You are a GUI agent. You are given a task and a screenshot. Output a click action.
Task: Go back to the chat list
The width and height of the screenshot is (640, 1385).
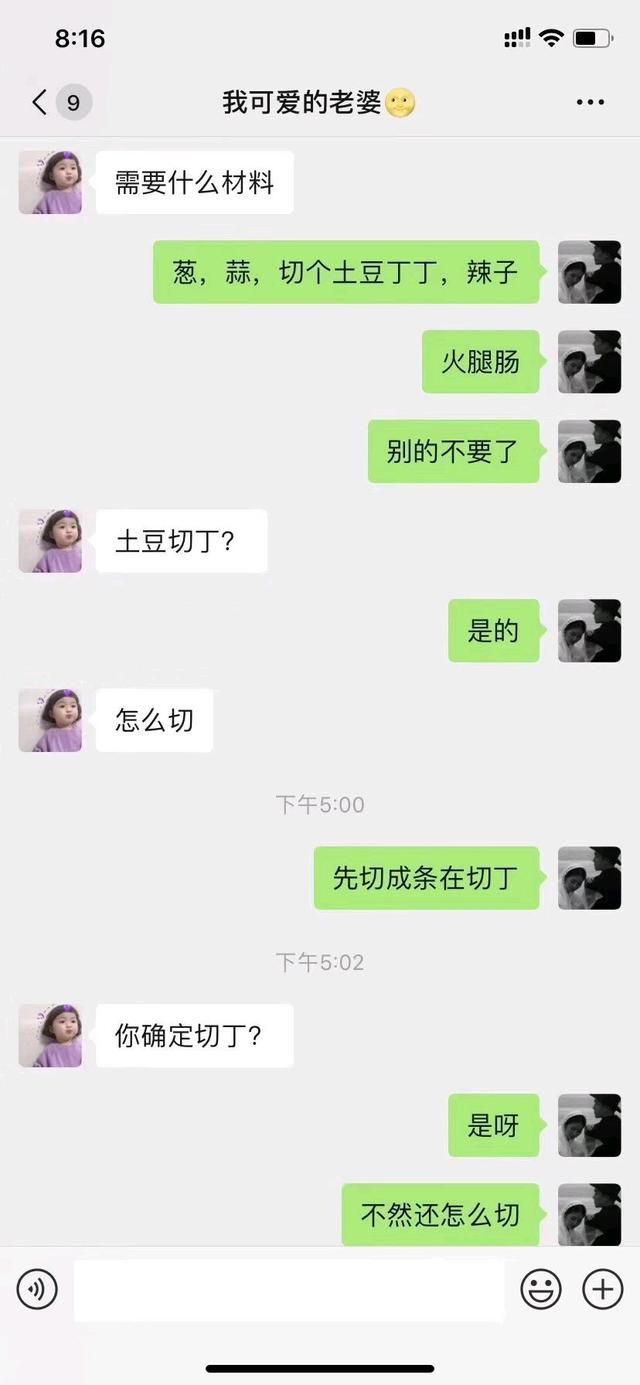pos(40,102)
